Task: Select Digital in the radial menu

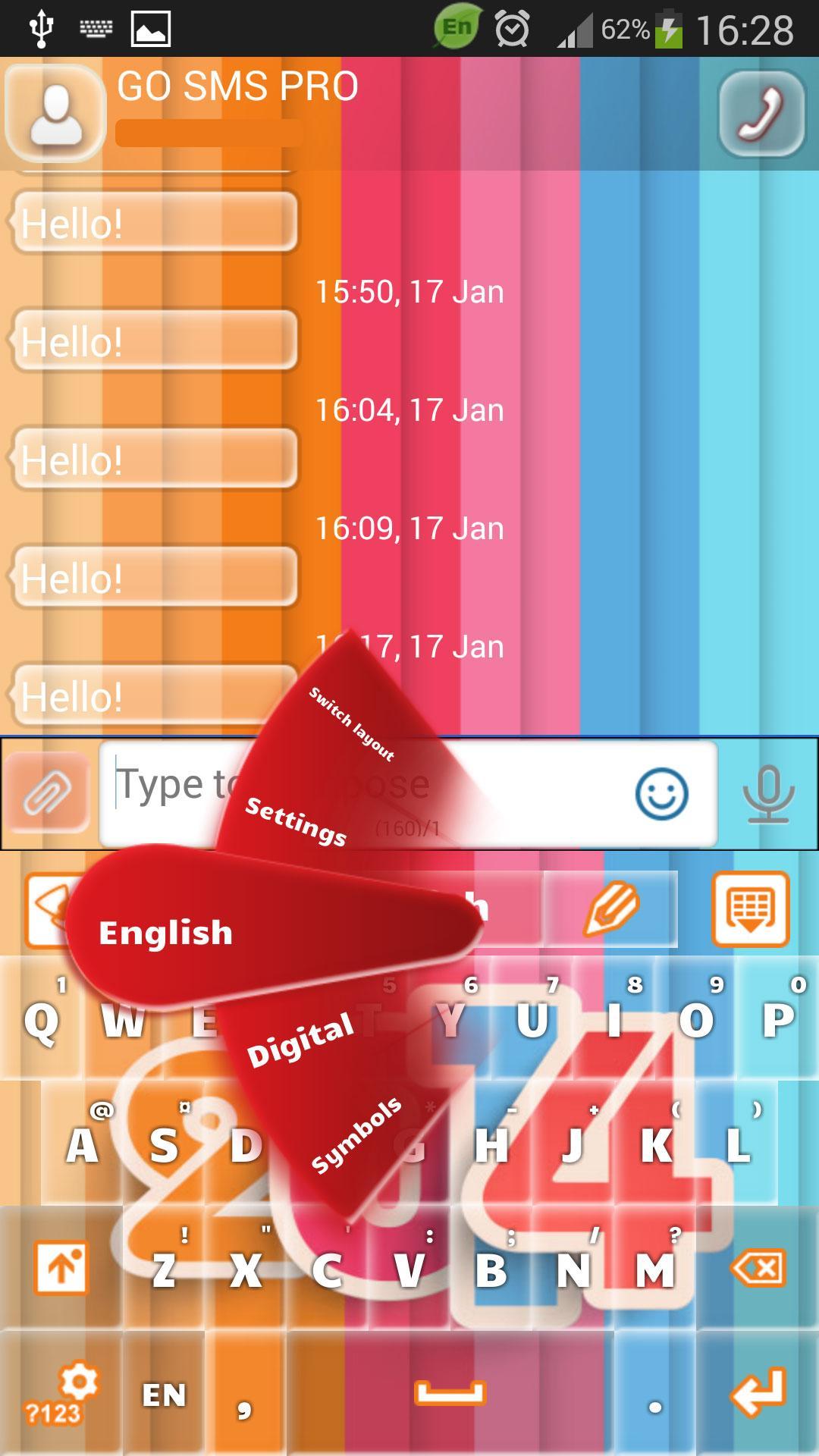Action: (x=301, y=1039)
